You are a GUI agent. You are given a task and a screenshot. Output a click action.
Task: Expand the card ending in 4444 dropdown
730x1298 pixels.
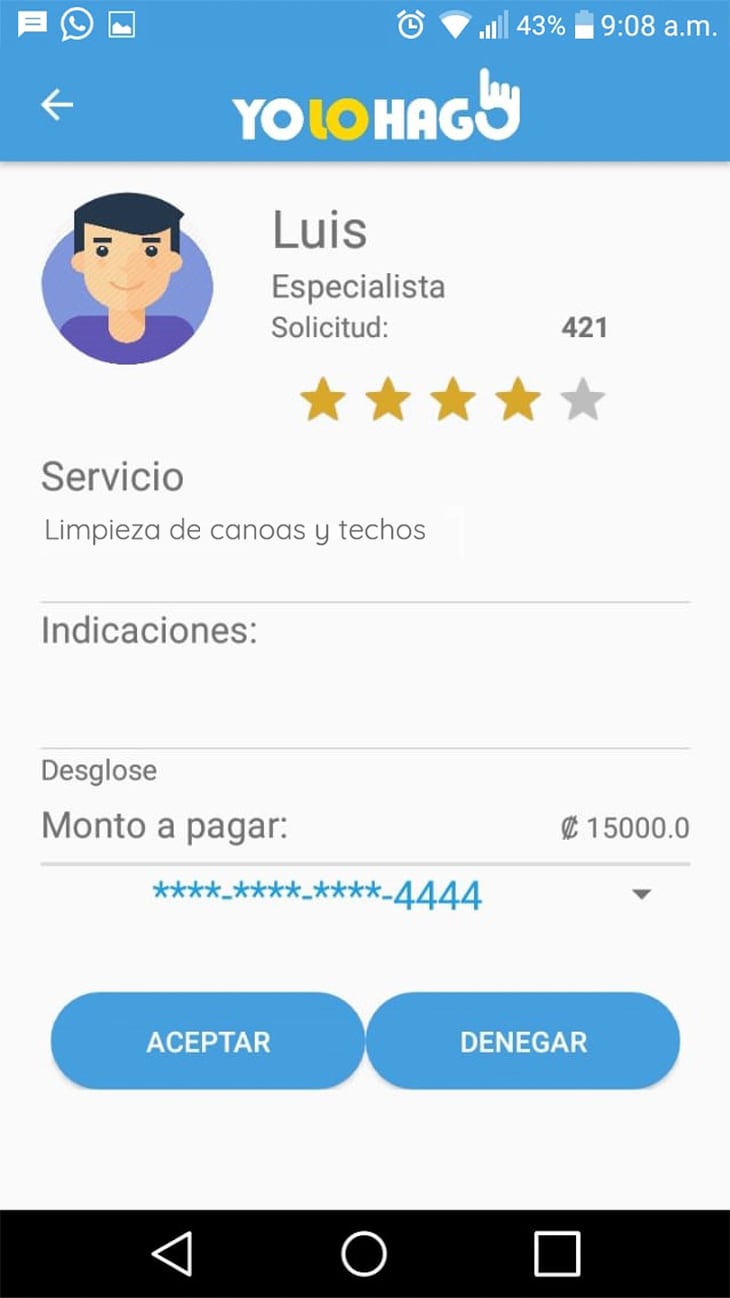pos(642,894)
